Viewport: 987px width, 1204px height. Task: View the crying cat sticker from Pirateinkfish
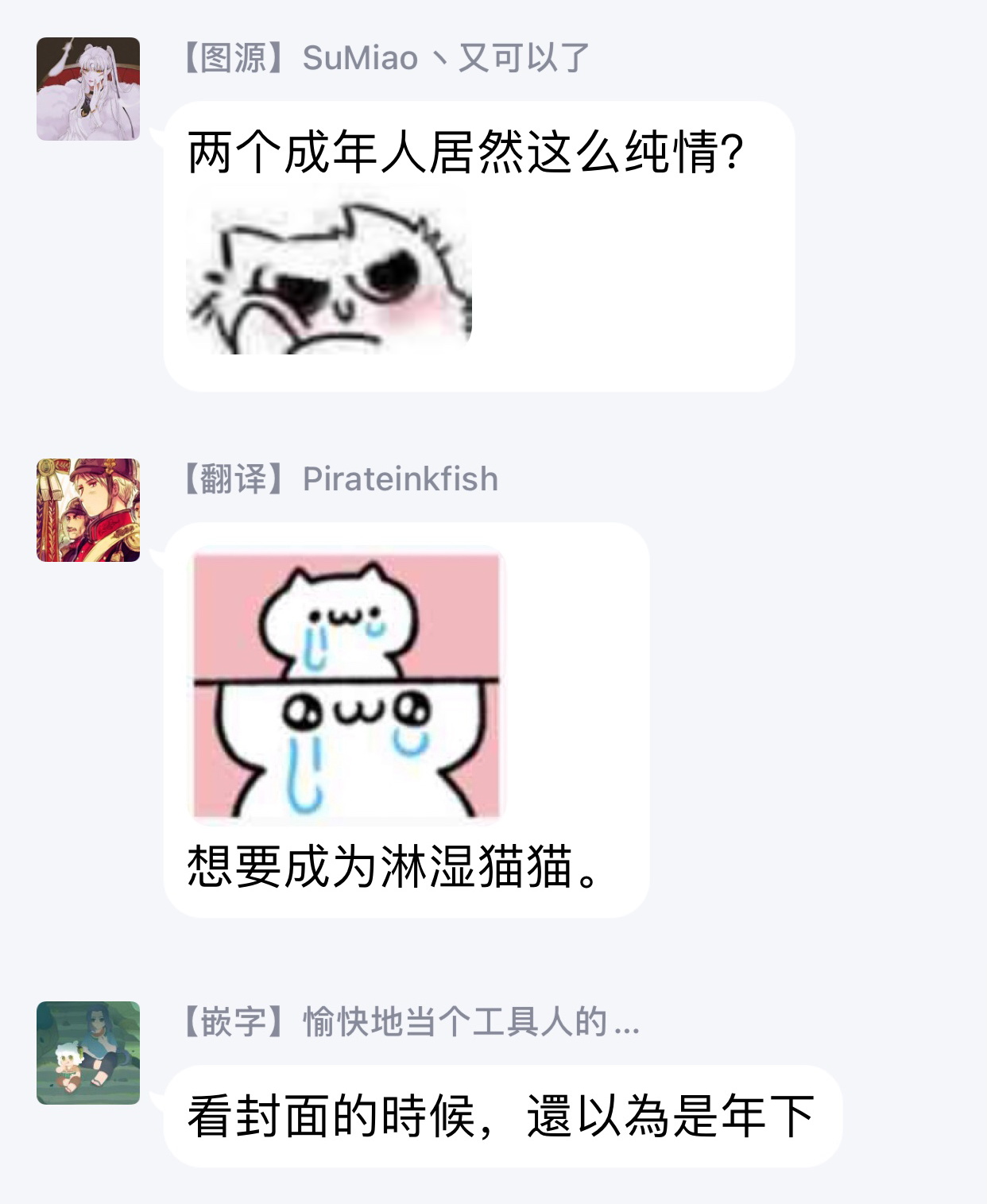(x=347, y=685)
